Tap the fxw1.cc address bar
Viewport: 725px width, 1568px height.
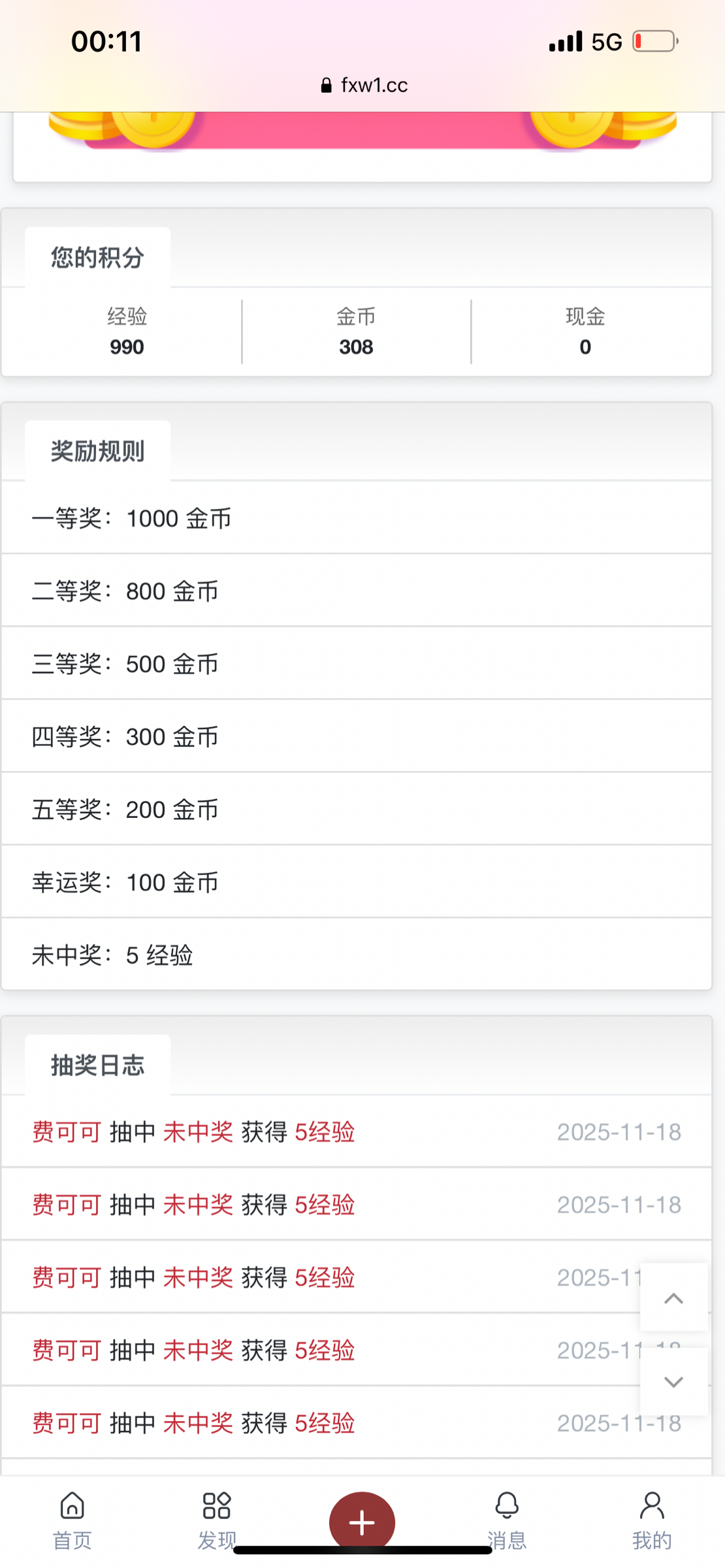(364, 85)
